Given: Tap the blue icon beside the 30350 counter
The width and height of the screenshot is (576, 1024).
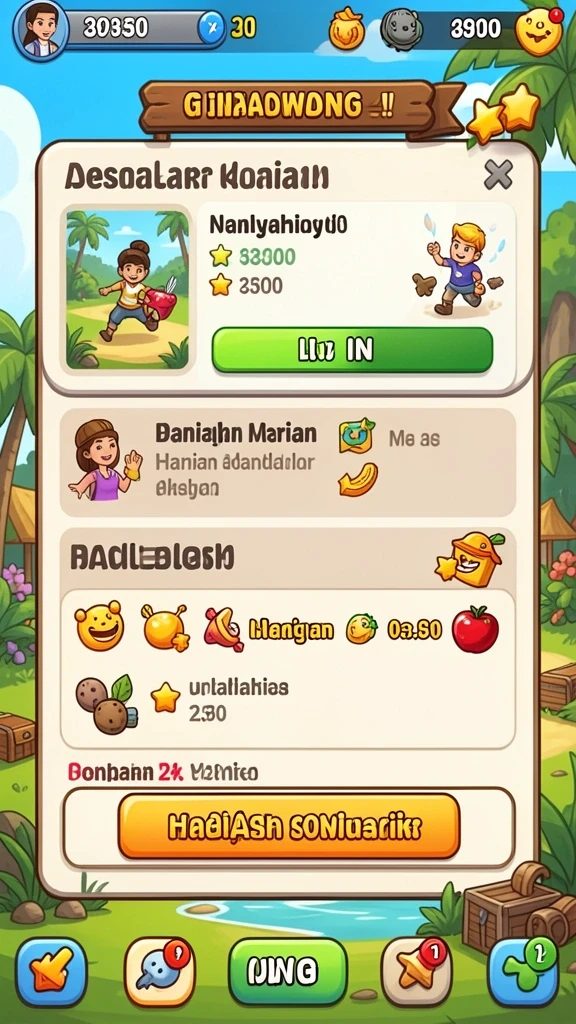Looking at the screenshot, I should [211, 28].
